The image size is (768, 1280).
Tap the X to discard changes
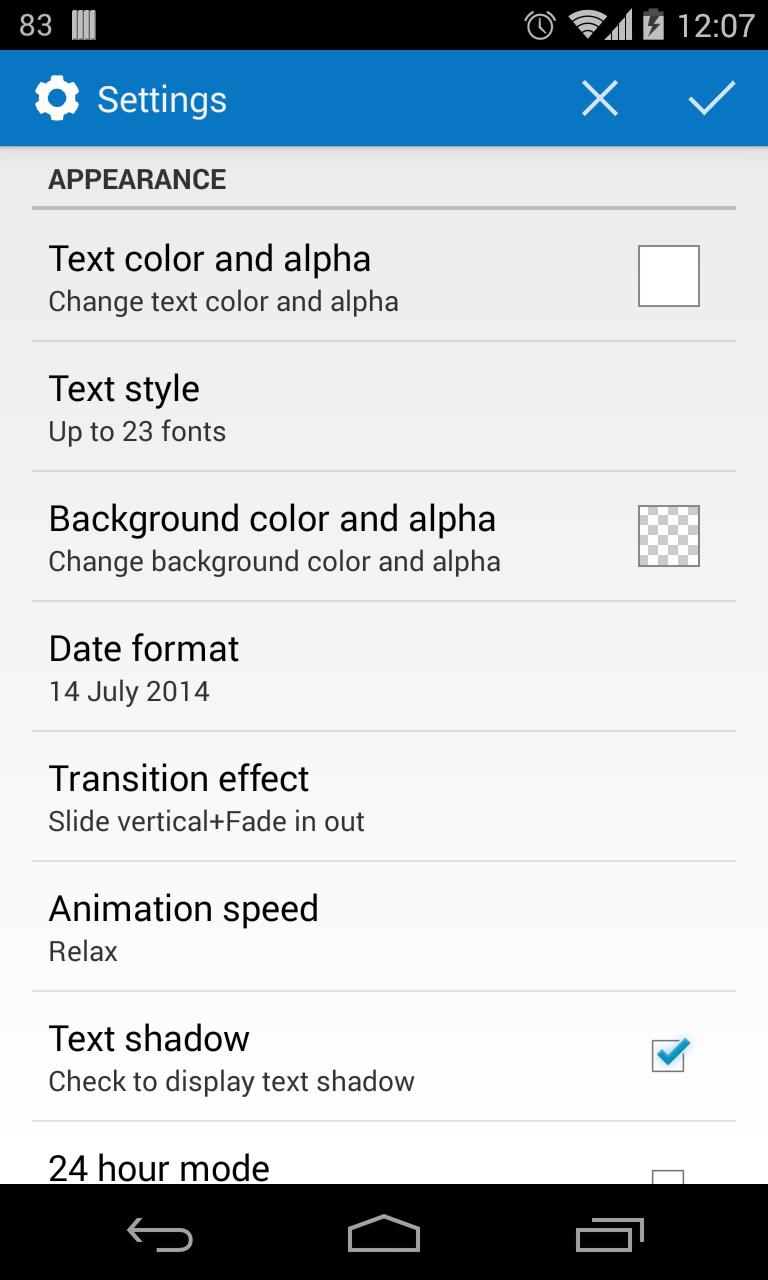point(599,97)
